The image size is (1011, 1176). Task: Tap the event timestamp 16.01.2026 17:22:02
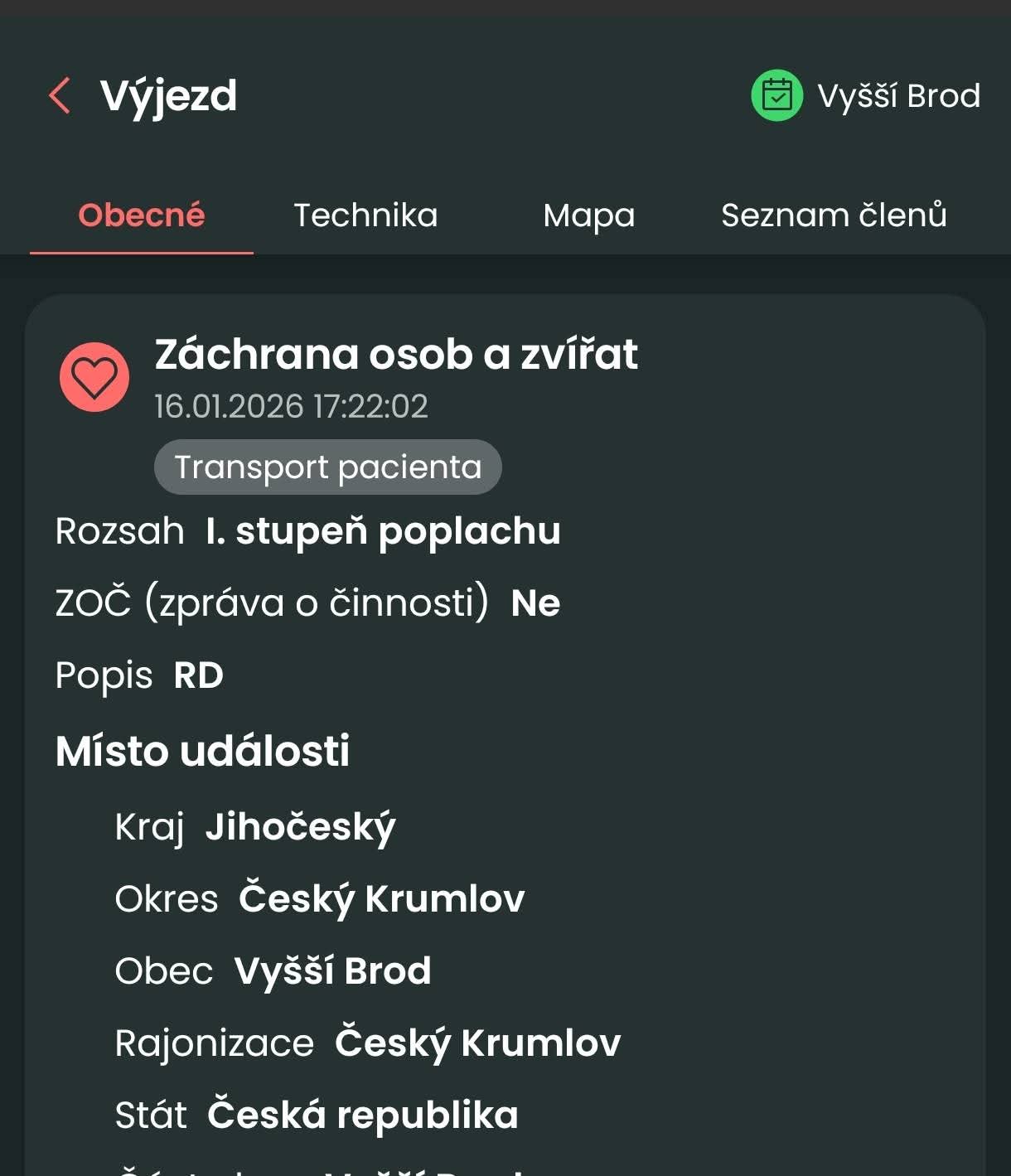[x=292, y=406]
